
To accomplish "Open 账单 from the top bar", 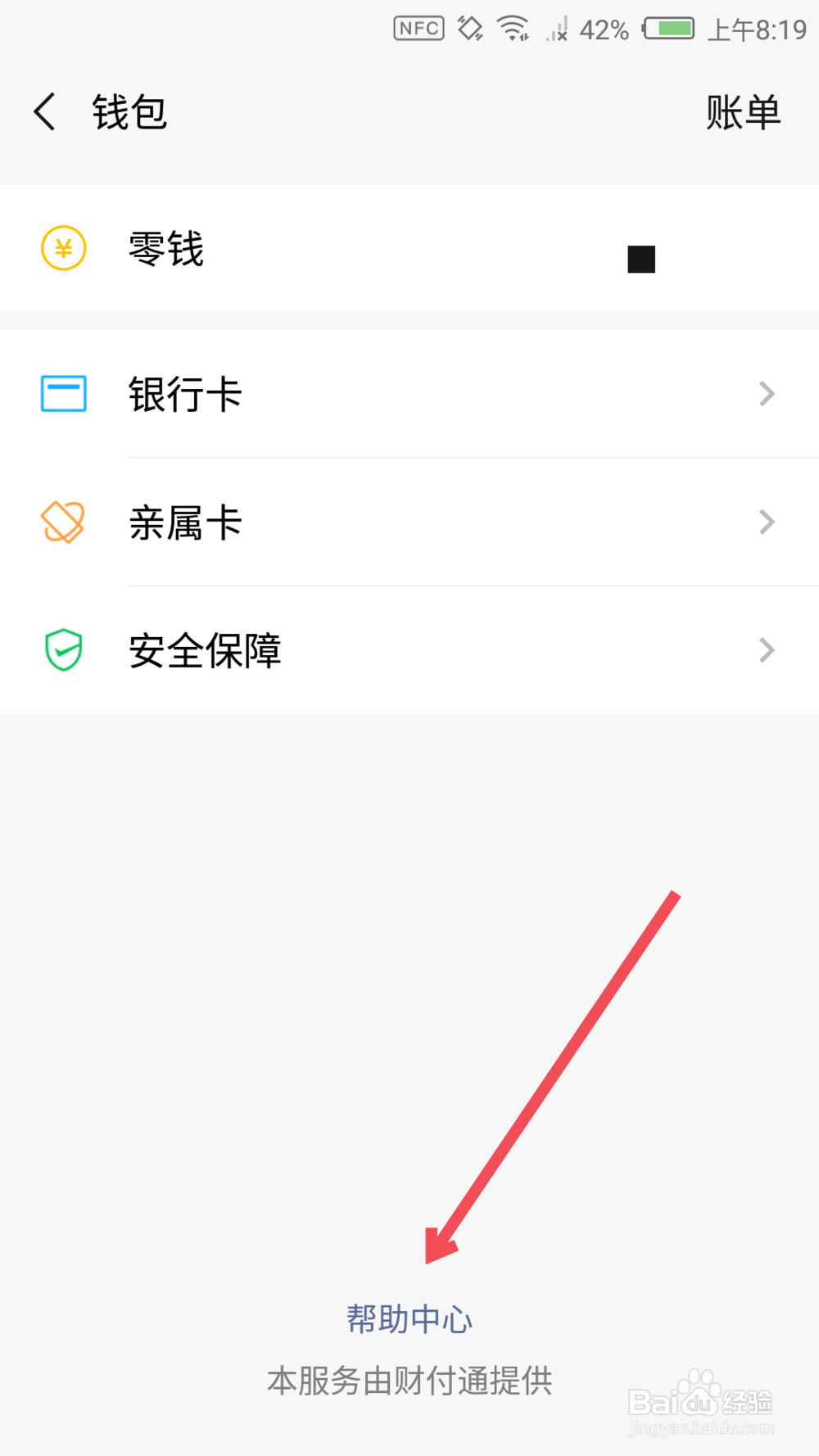I will [x=742, y=112].
